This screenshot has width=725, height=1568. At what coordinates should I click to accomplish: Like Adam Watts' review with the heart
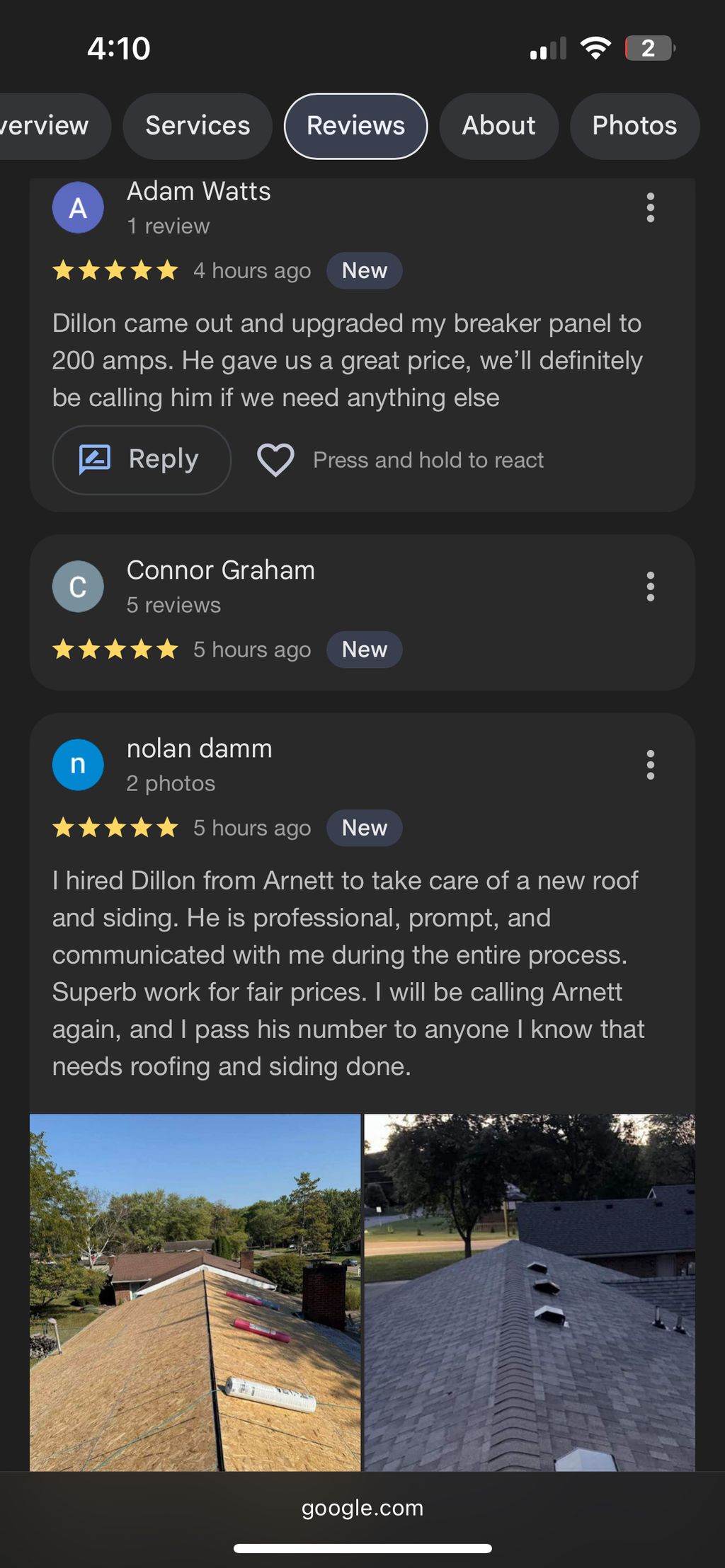(x=275, y=460)
